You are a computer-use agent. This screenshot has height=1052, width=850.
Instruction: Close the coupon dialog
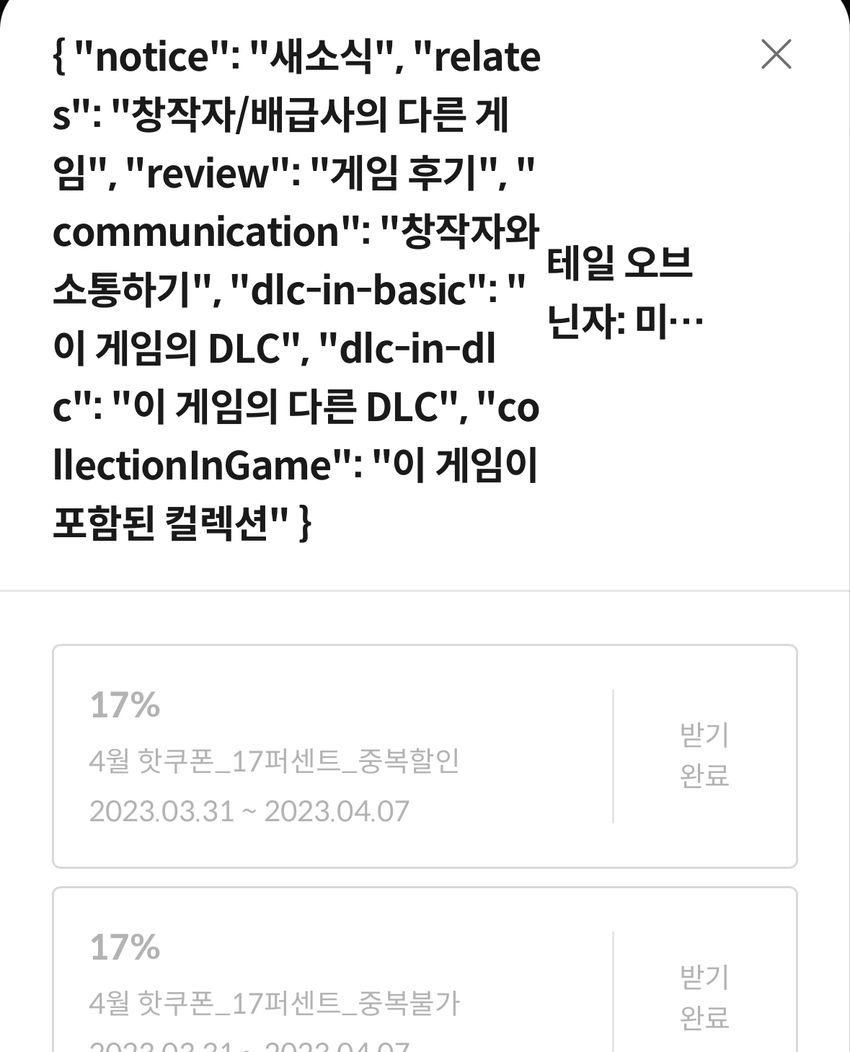click(776, 55)
